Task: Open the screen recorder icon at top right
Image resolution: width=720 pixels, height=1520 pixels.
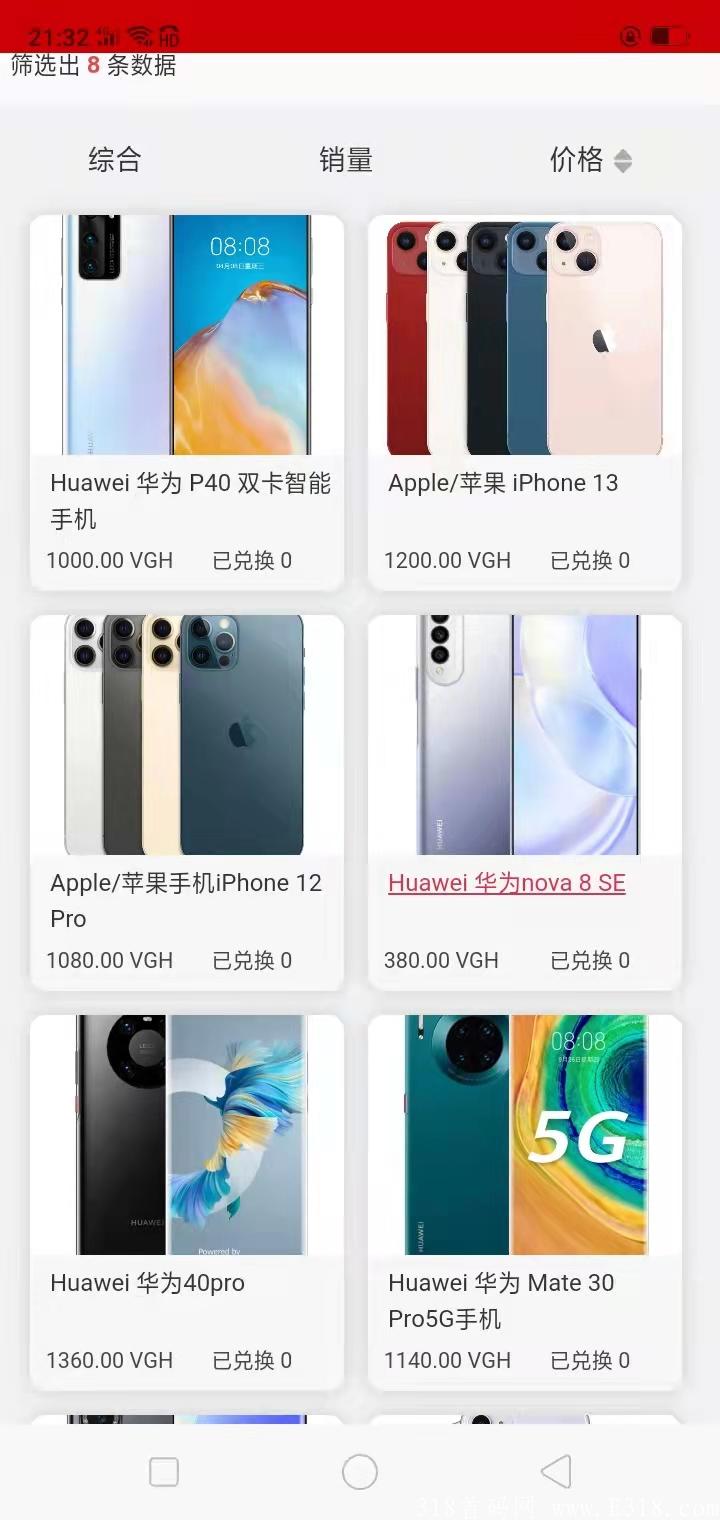Action: click(x=630, y=36)
